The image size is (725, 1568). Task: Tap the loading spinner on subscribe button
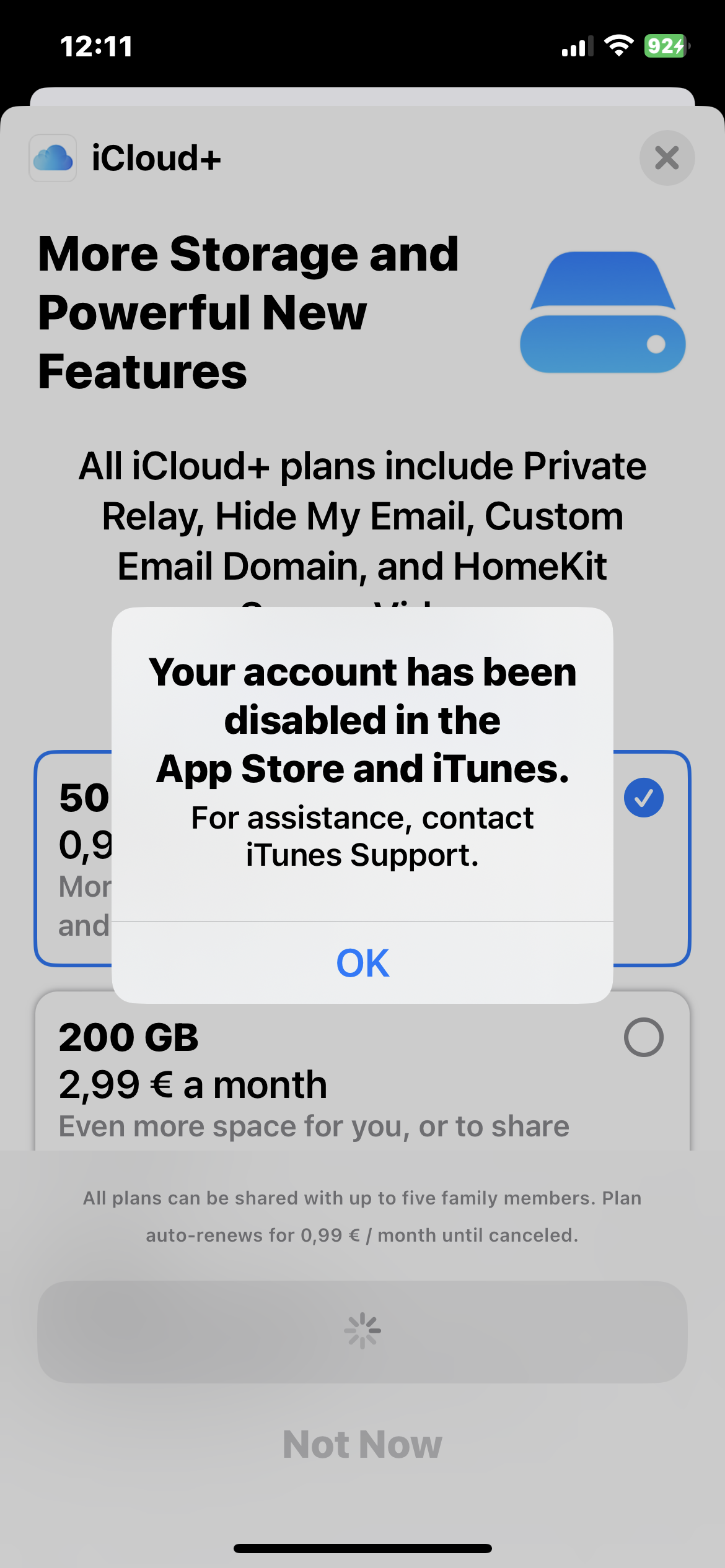362,1329
